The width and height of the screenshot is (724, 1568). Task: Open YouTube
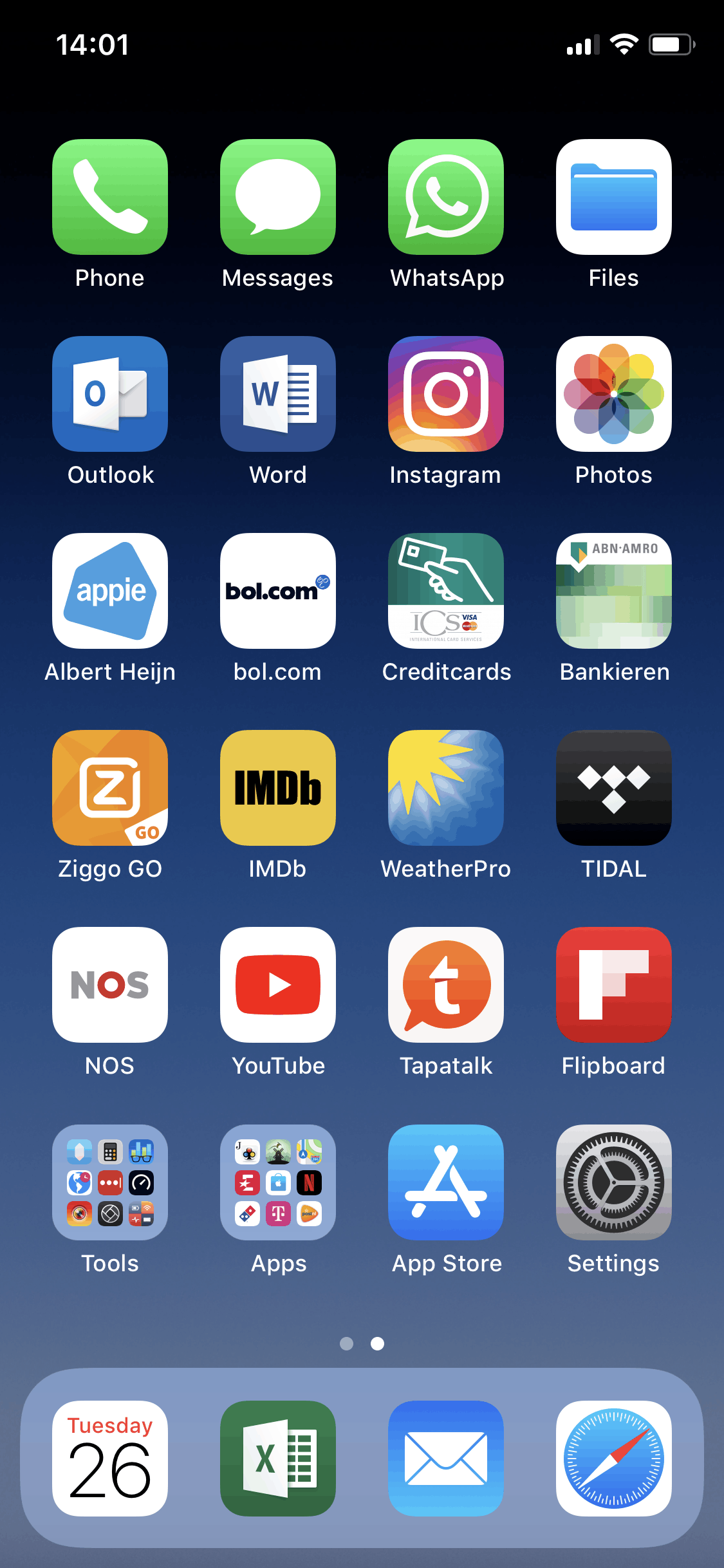[x=277, y=985]
